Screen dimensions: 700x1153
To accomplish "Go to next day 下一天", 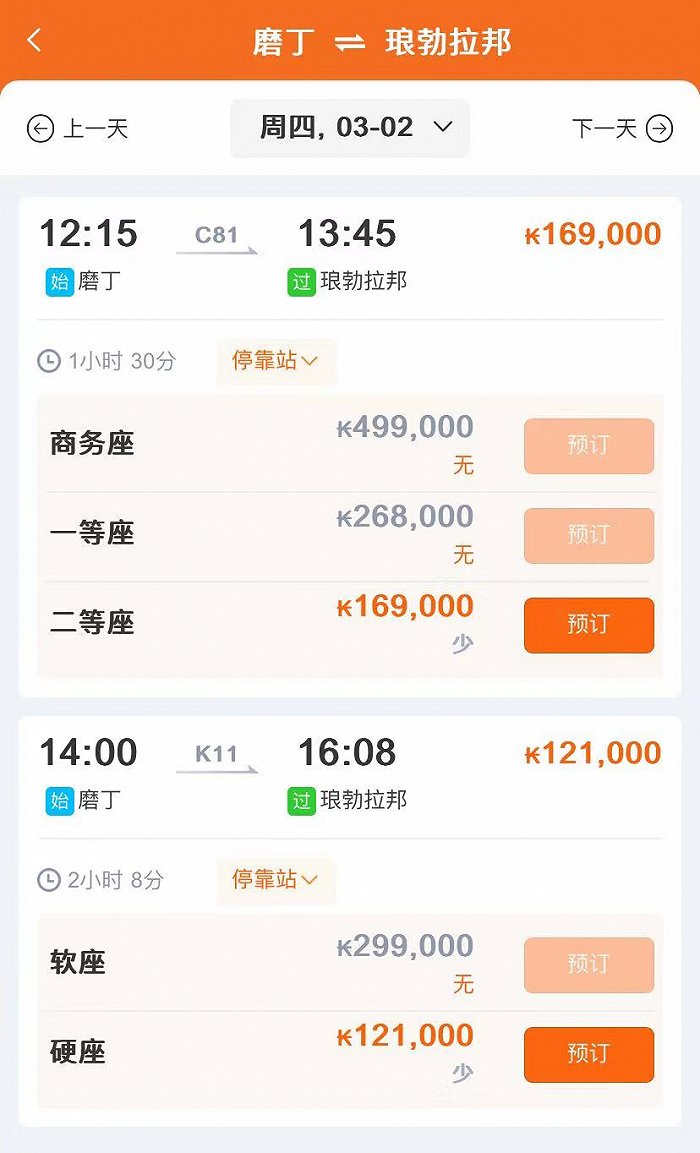I will point(622,128).
